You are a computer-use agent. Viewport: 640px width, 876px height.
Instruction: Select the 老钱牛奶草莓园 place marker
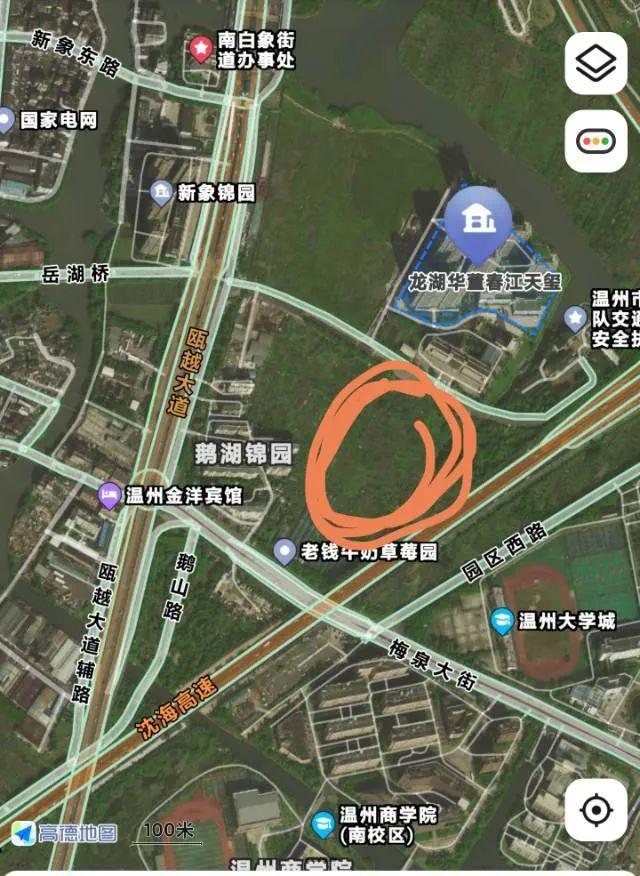(286, 552)
